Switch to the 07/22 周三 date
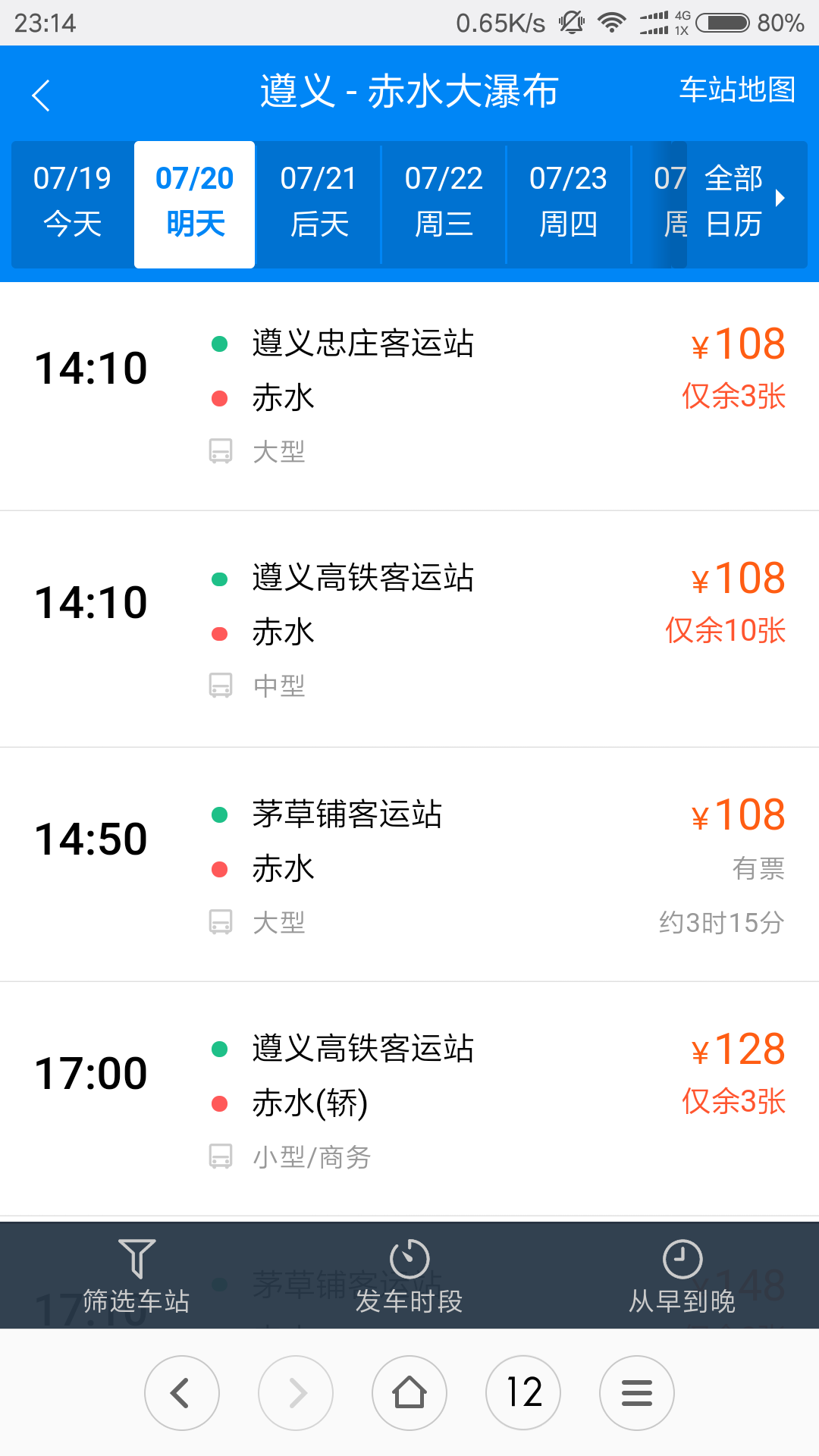Screen dimensions: 819x1456 (x=444, y=202)
